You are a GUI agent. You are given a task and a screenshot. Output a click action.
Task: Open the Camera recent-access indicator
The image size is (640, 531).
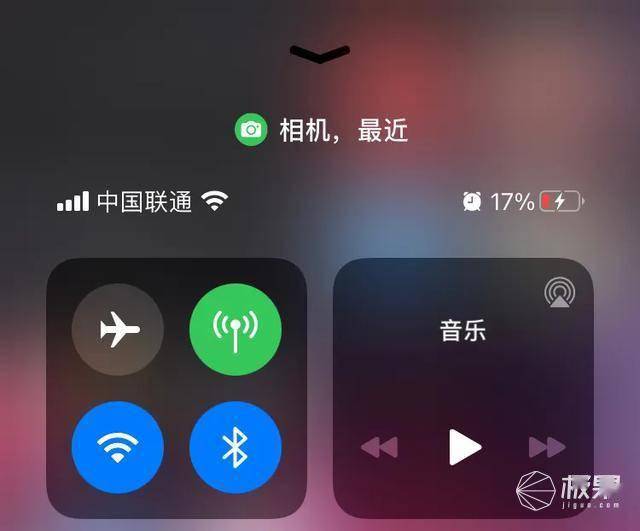click(x=321, y=130)
